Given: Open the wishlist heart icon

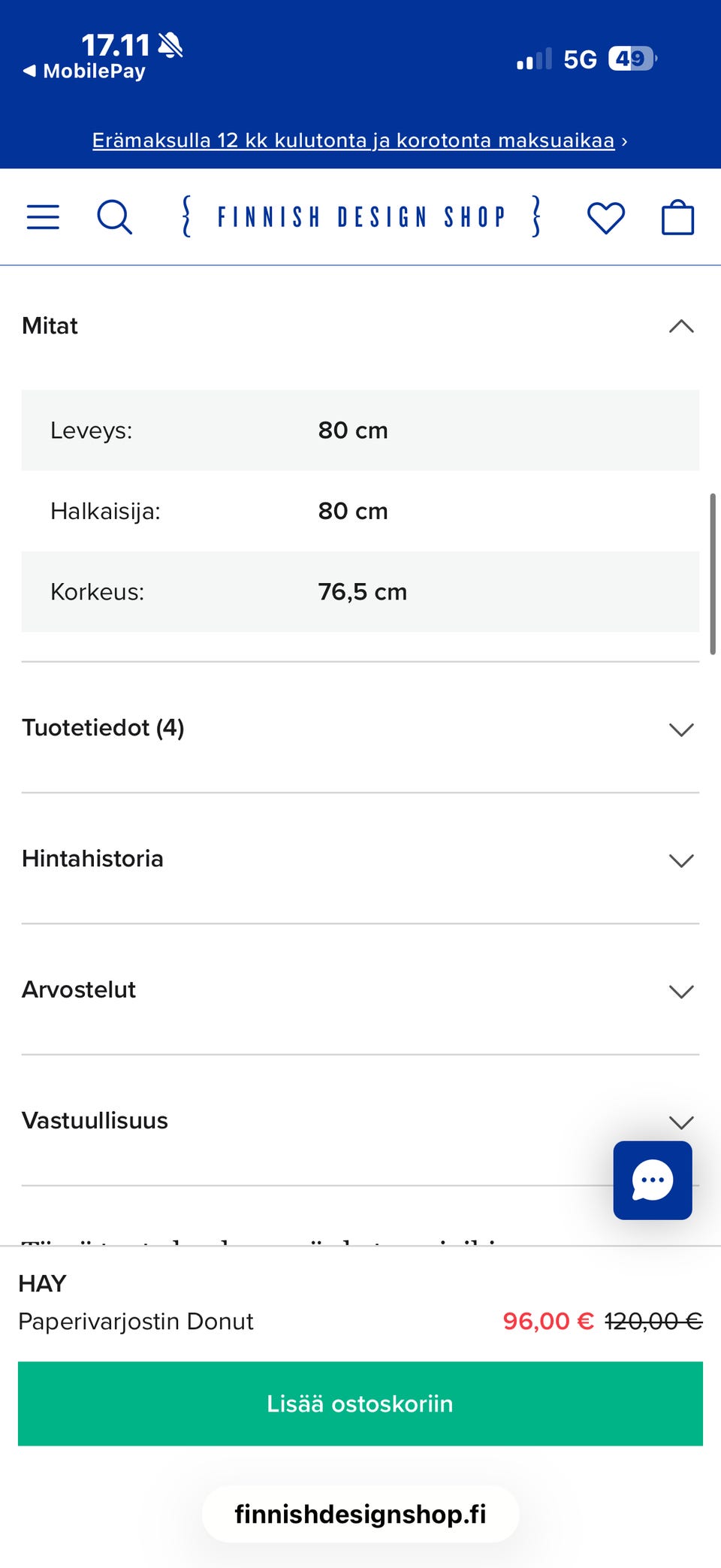Looking at the screenshot, I should click(605, 217).
